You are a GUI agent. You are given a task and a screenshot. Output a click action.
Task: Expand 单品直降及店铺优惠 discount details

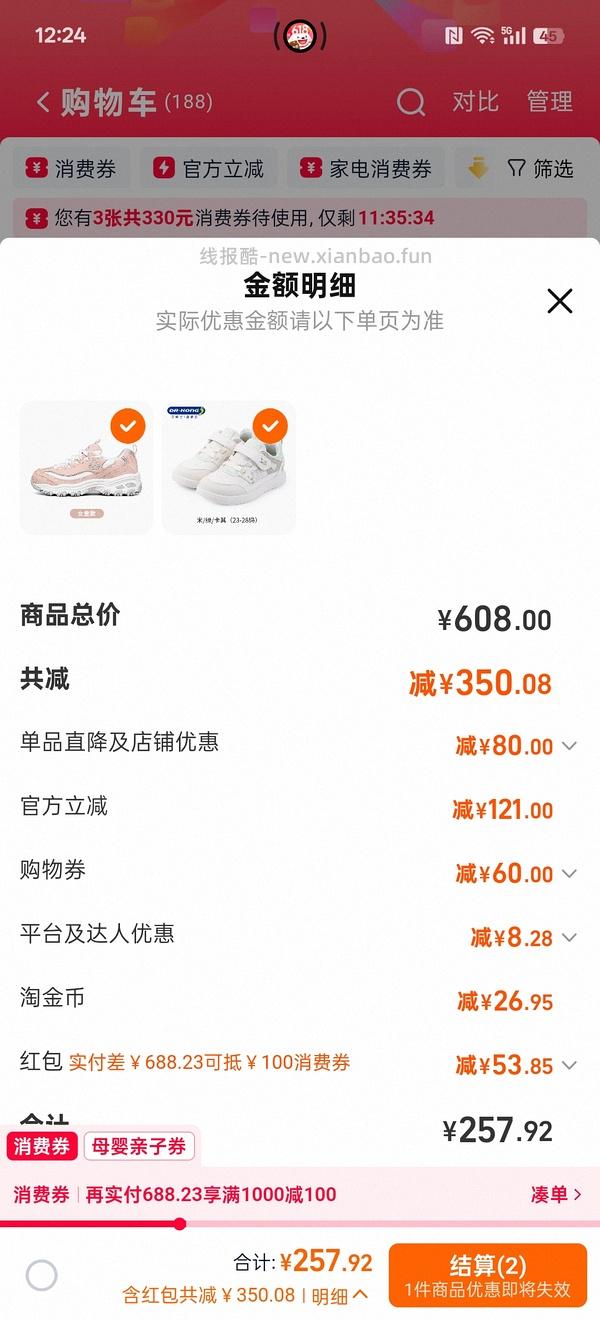coord(569,746)
